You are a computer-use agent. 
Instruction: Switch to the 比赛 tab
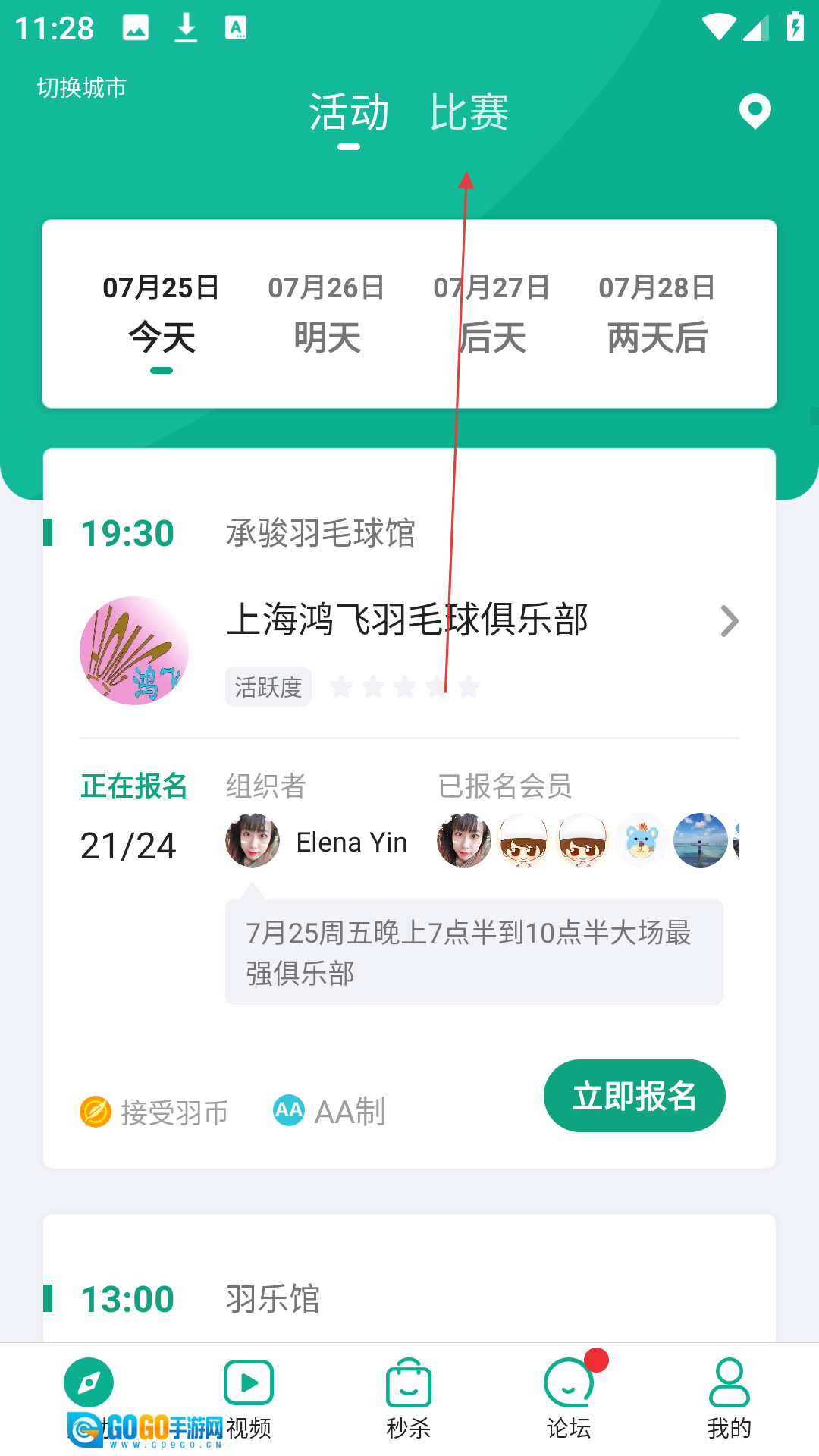click(469, 112)
